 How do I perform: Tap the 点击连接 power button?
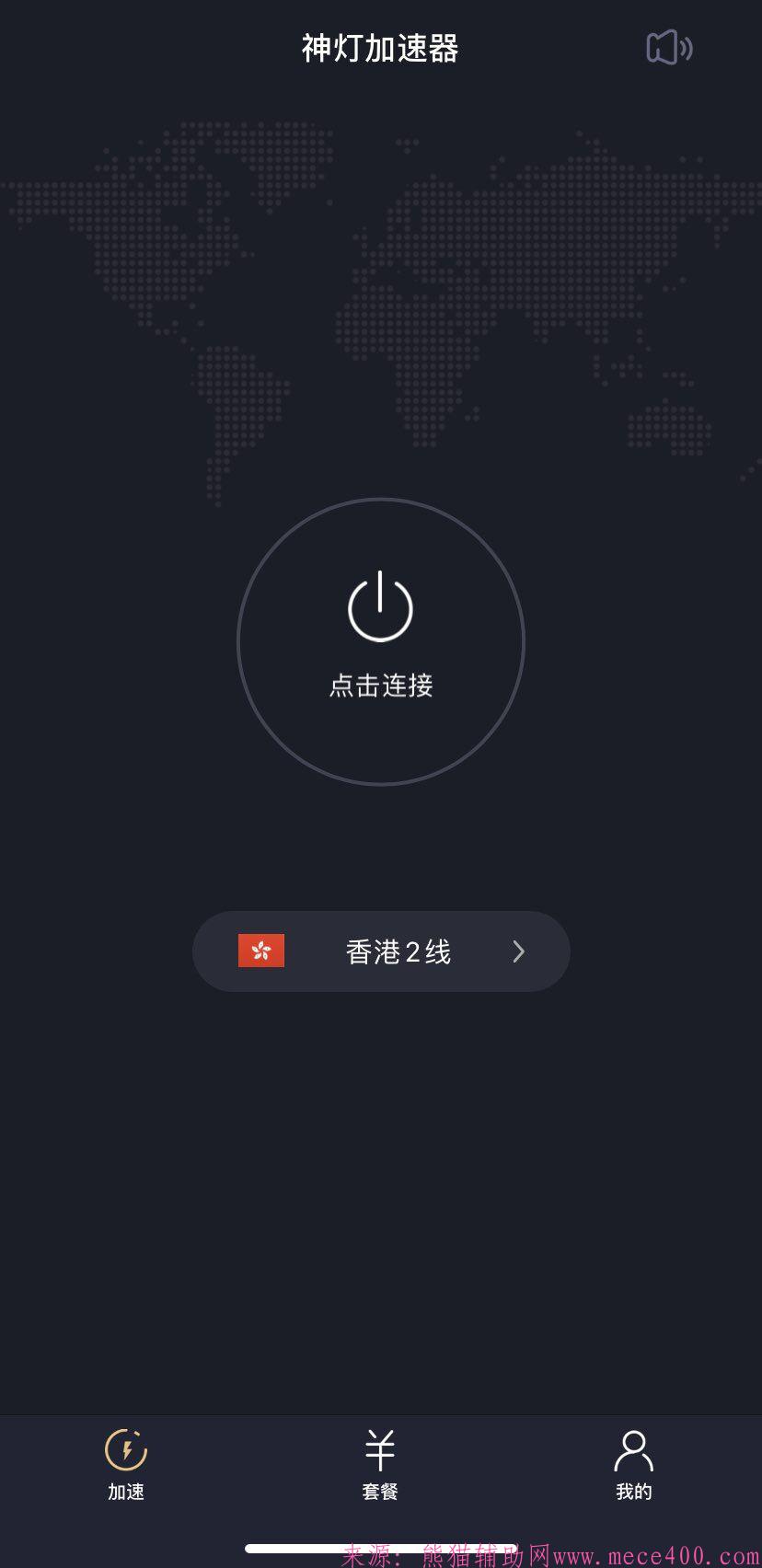coord(380,640)
